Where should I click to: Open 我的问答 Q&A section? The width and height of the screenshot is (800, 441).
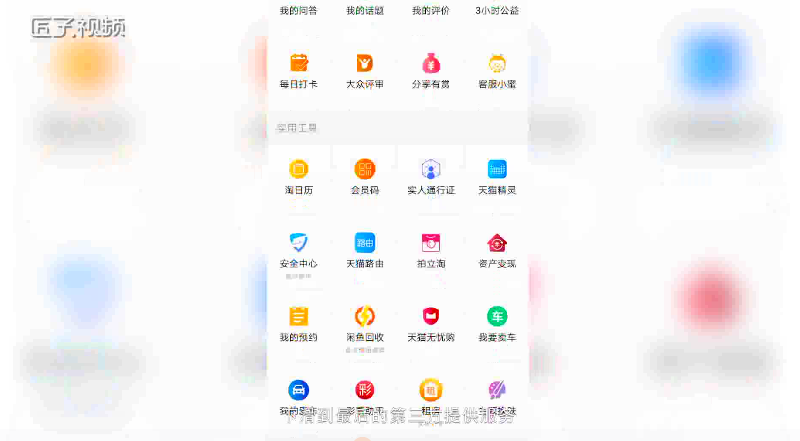click(x=298, y=10)
